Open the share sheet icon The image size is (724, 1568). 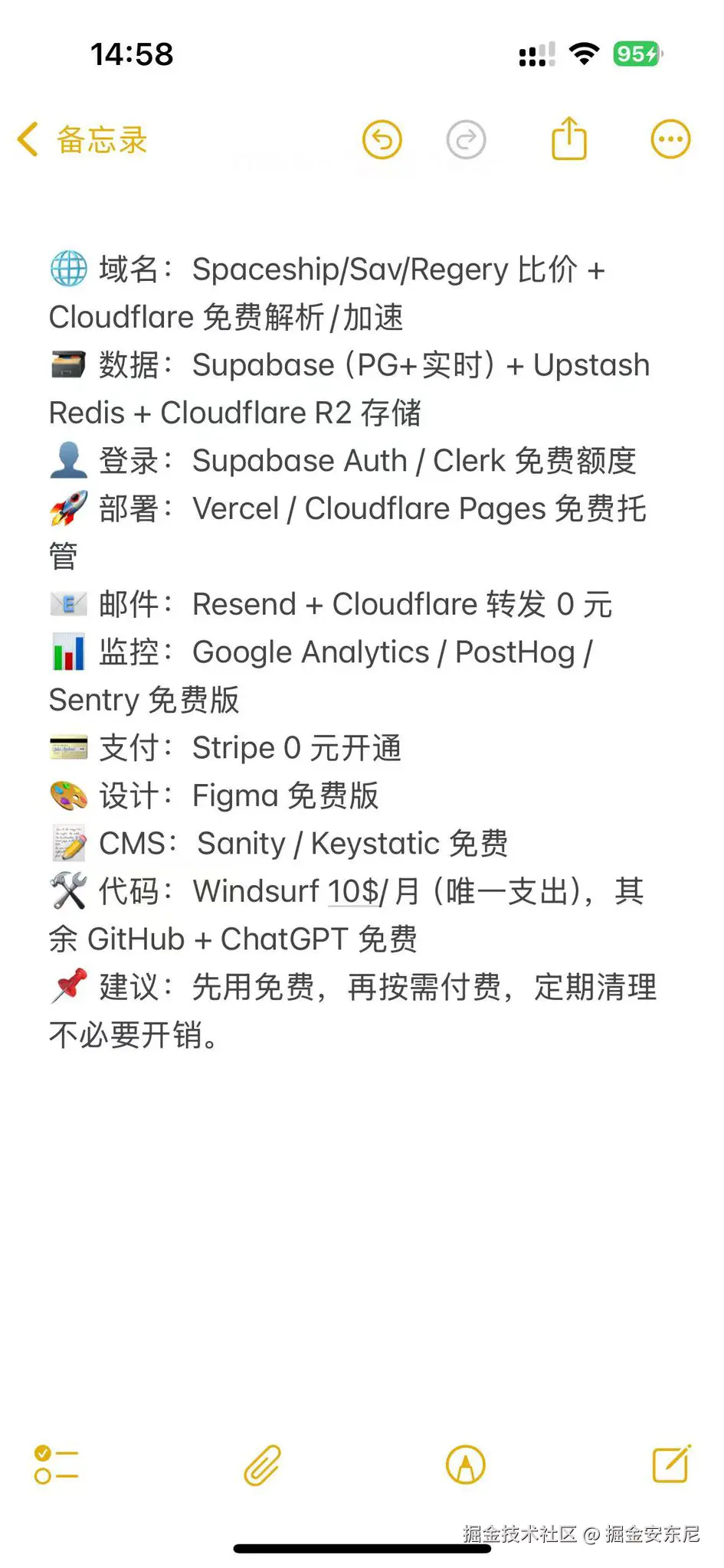pyautogui.click(x=568, y=139)
